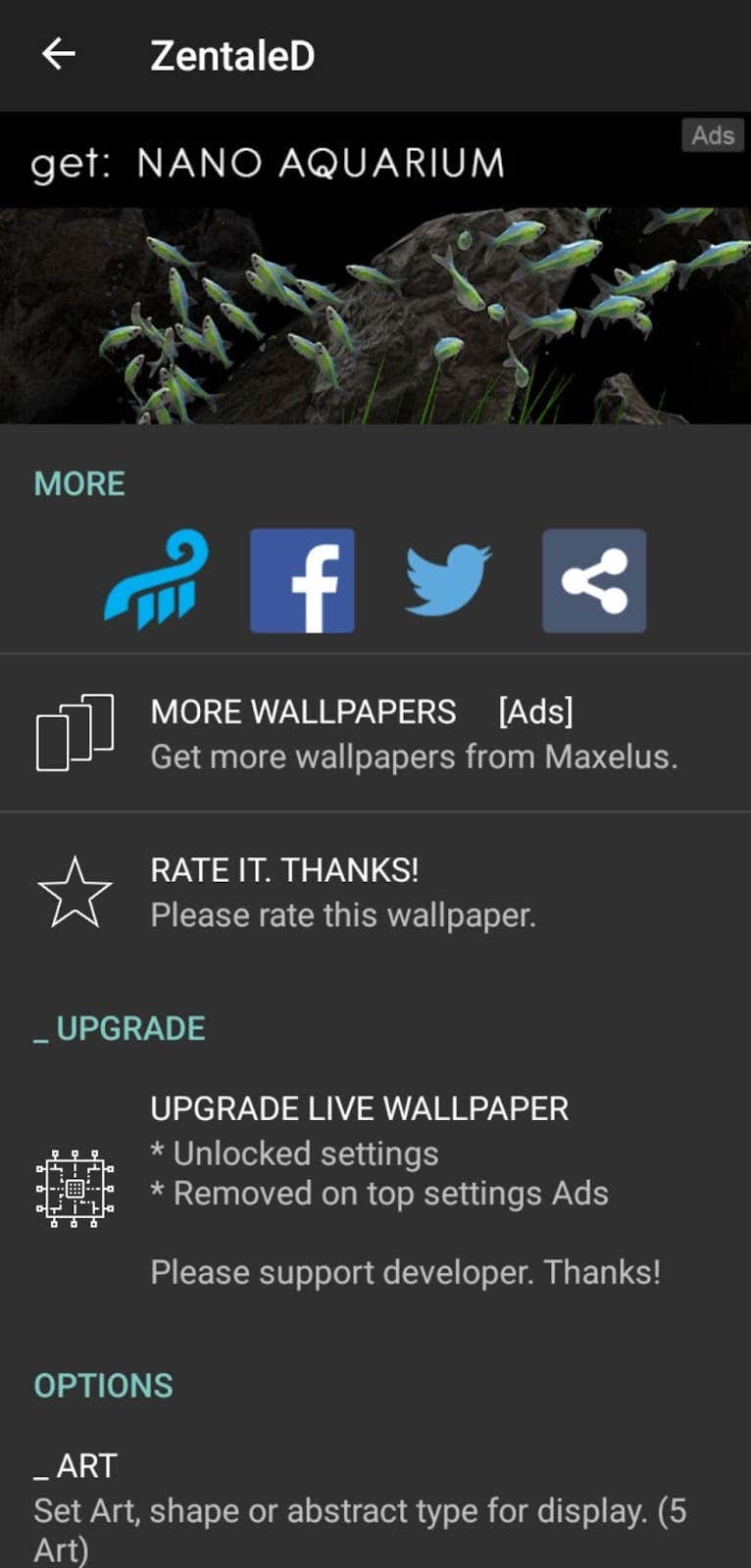Open Upgrade Live Wallpaper option
Viewport: 751px width, 1568px height.
[375, 1189]
